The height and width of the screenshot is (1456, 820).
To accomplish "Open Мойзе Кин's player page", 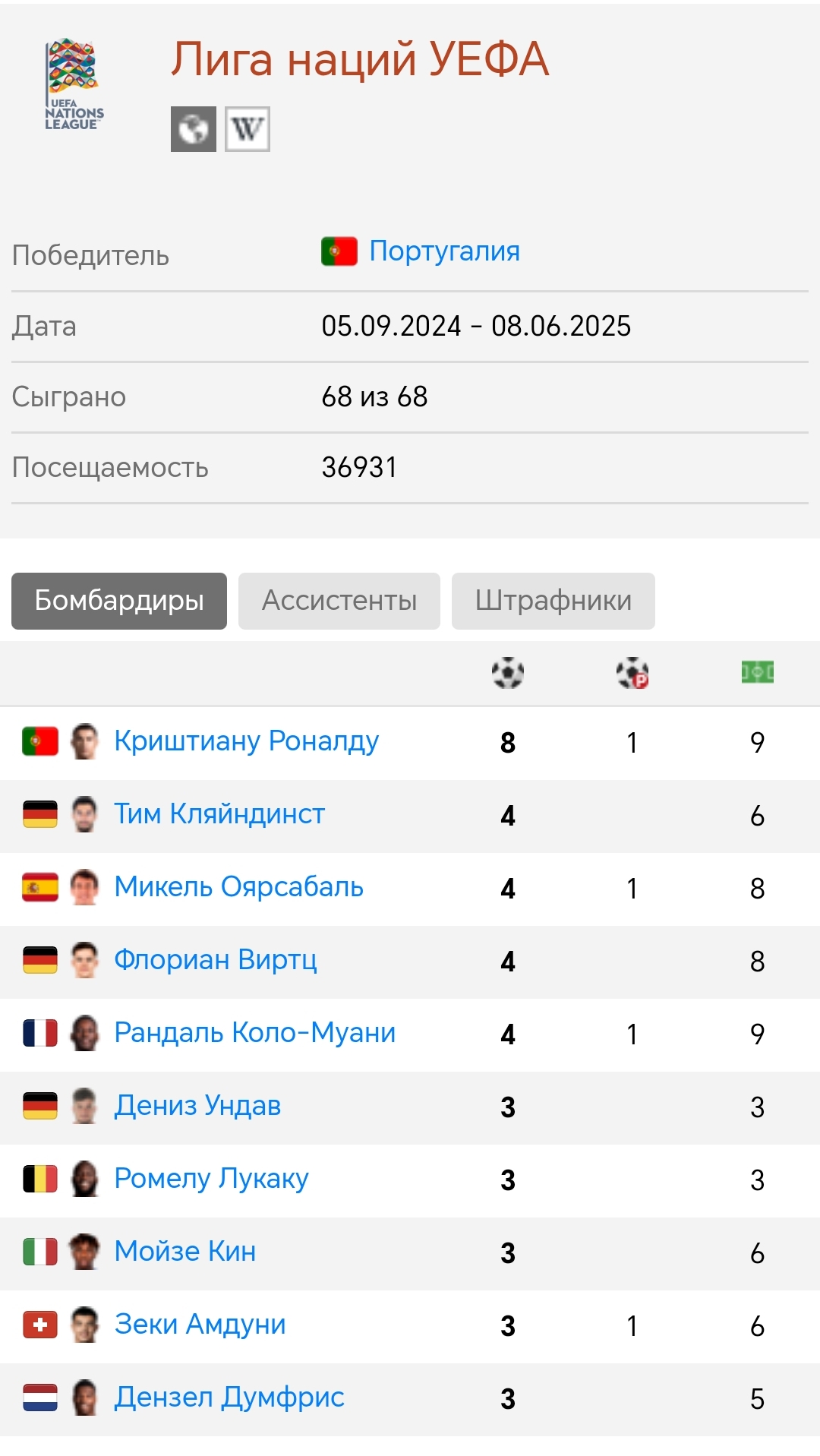I will [185, 1252].
